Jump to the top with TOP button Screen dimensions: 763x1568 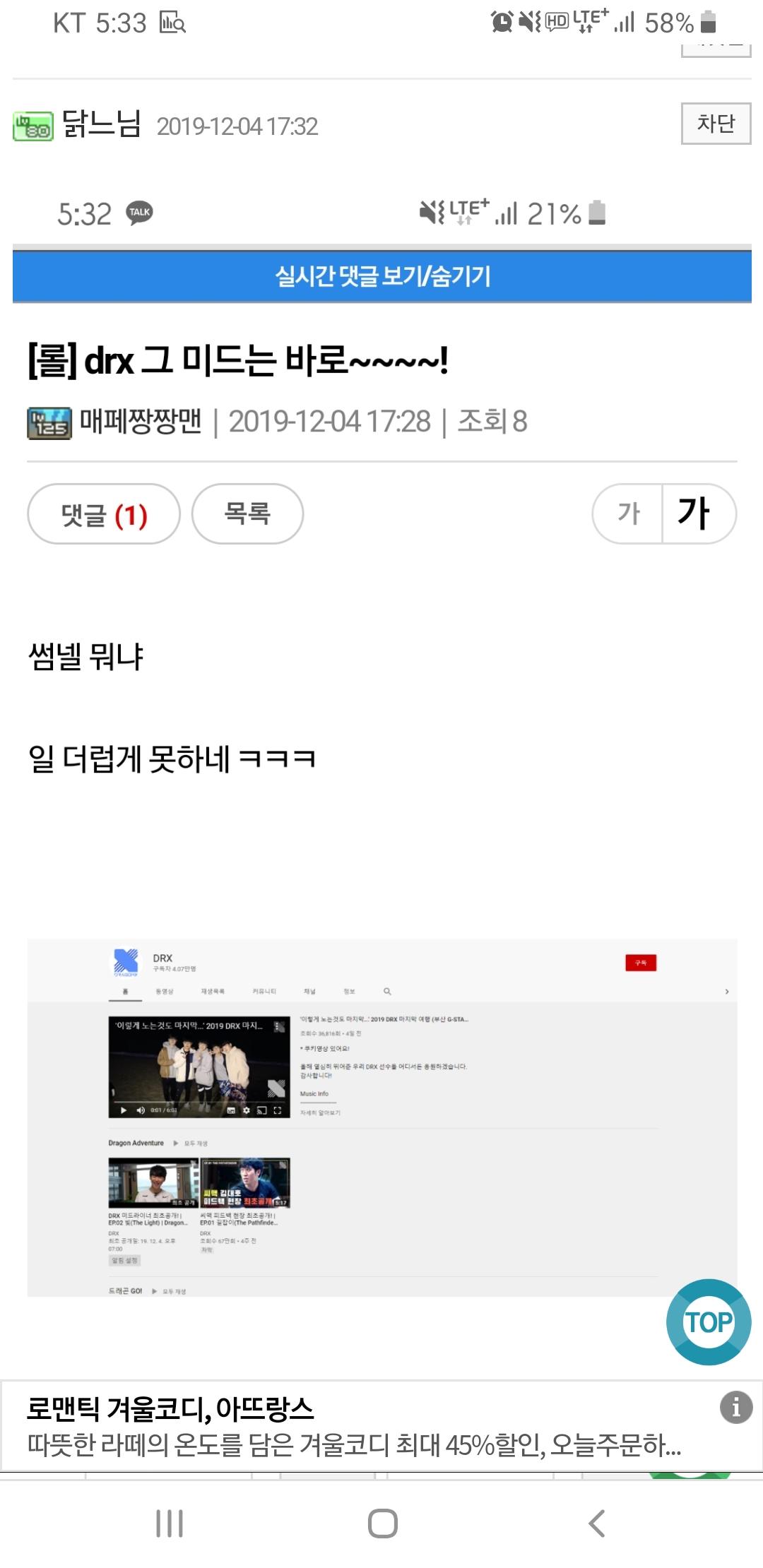(708, 1322)
